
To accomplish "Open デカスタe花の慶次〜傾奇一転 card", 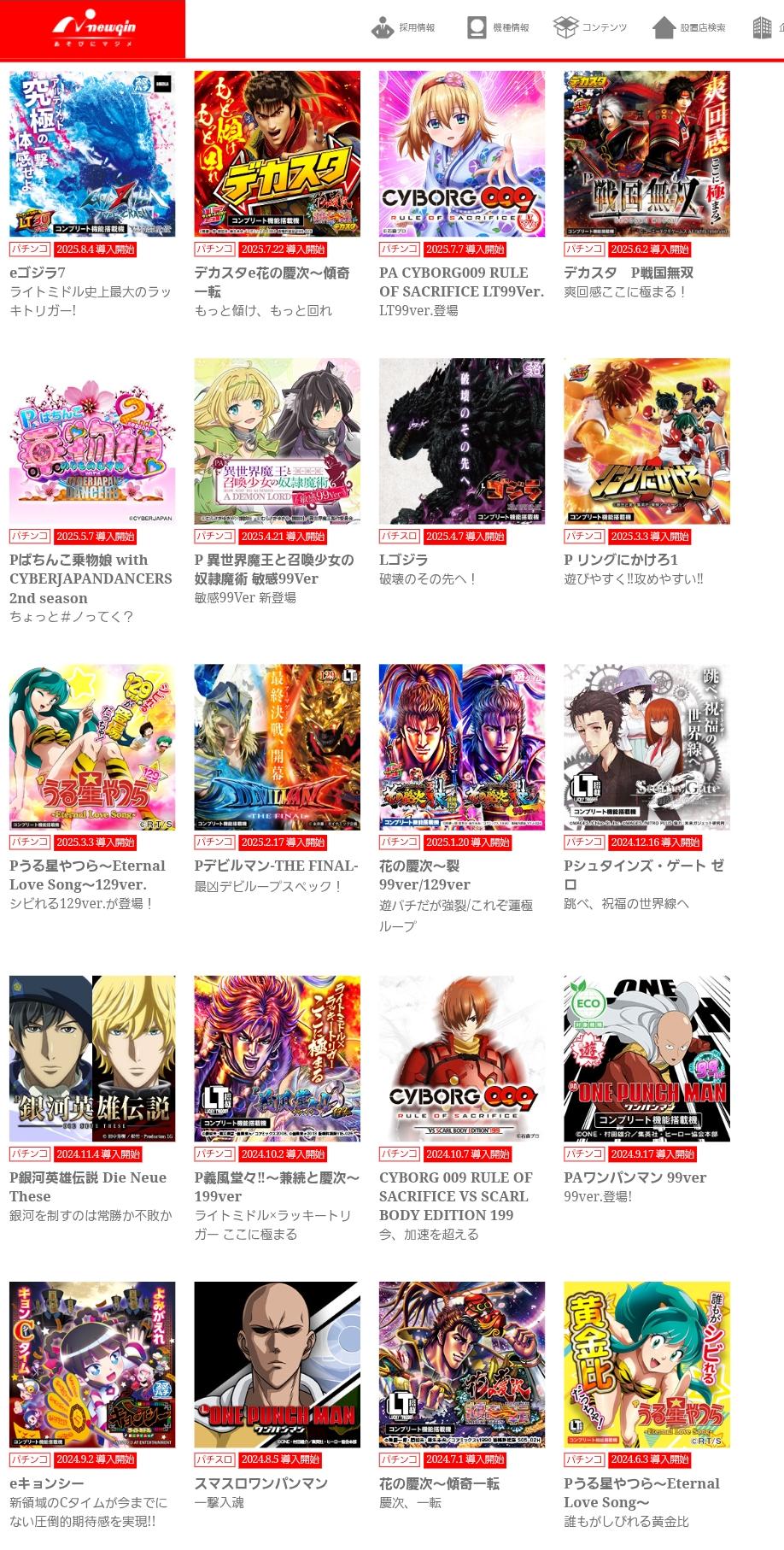I will coord(277,154).
